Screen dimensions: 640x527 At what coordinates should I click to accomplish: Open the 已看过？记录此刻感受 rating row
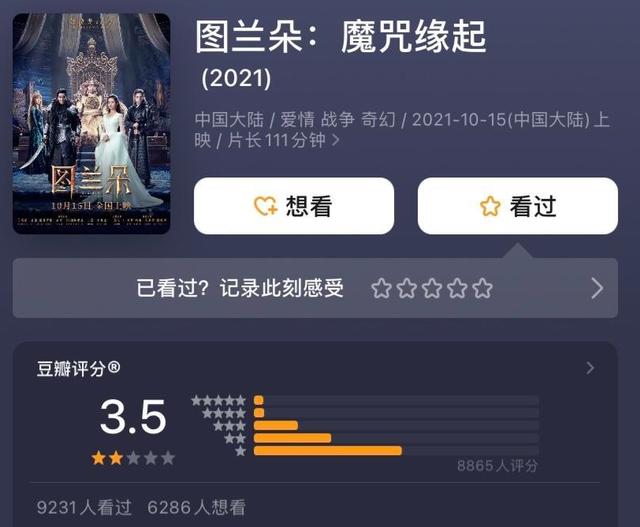point(320,289)
